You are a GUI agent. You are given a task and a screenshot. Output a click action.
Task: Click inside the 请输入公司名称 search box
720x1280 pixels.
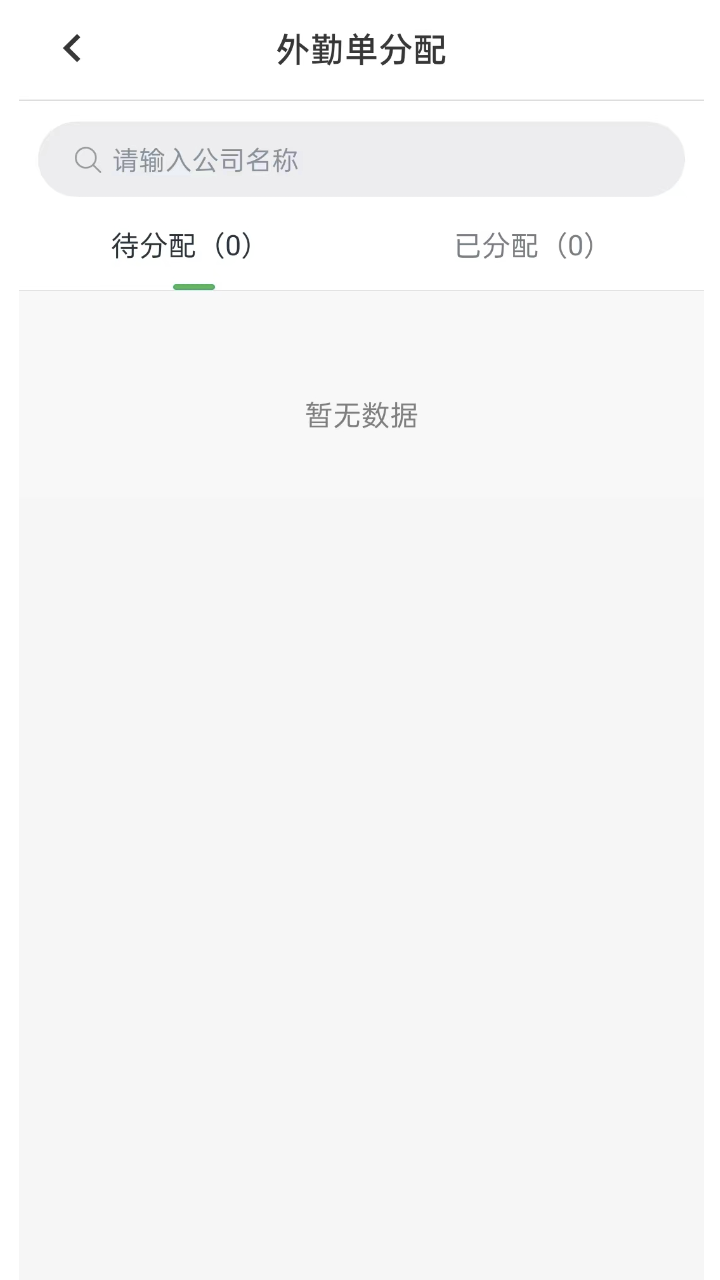tap(360, 159)
